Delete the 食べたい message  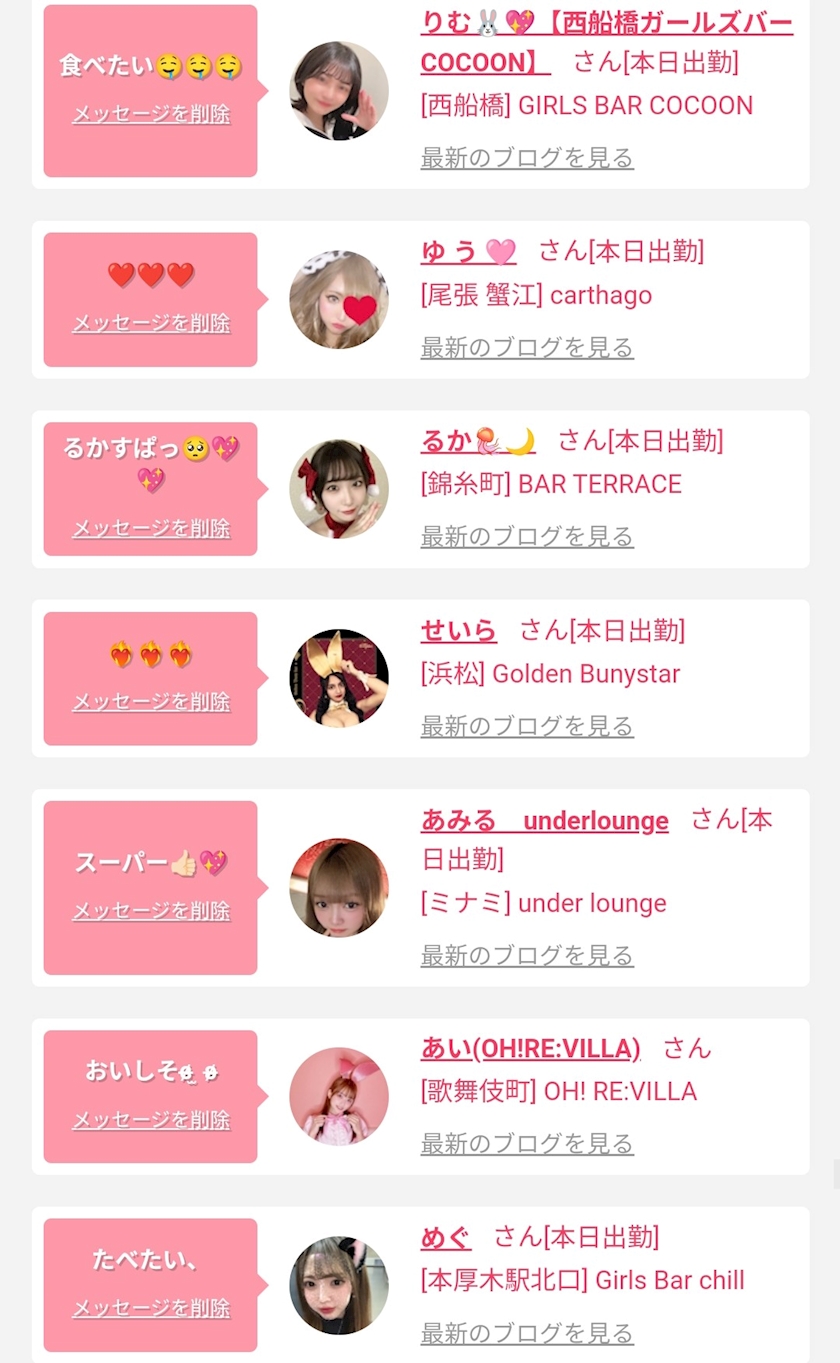(151, 114)
